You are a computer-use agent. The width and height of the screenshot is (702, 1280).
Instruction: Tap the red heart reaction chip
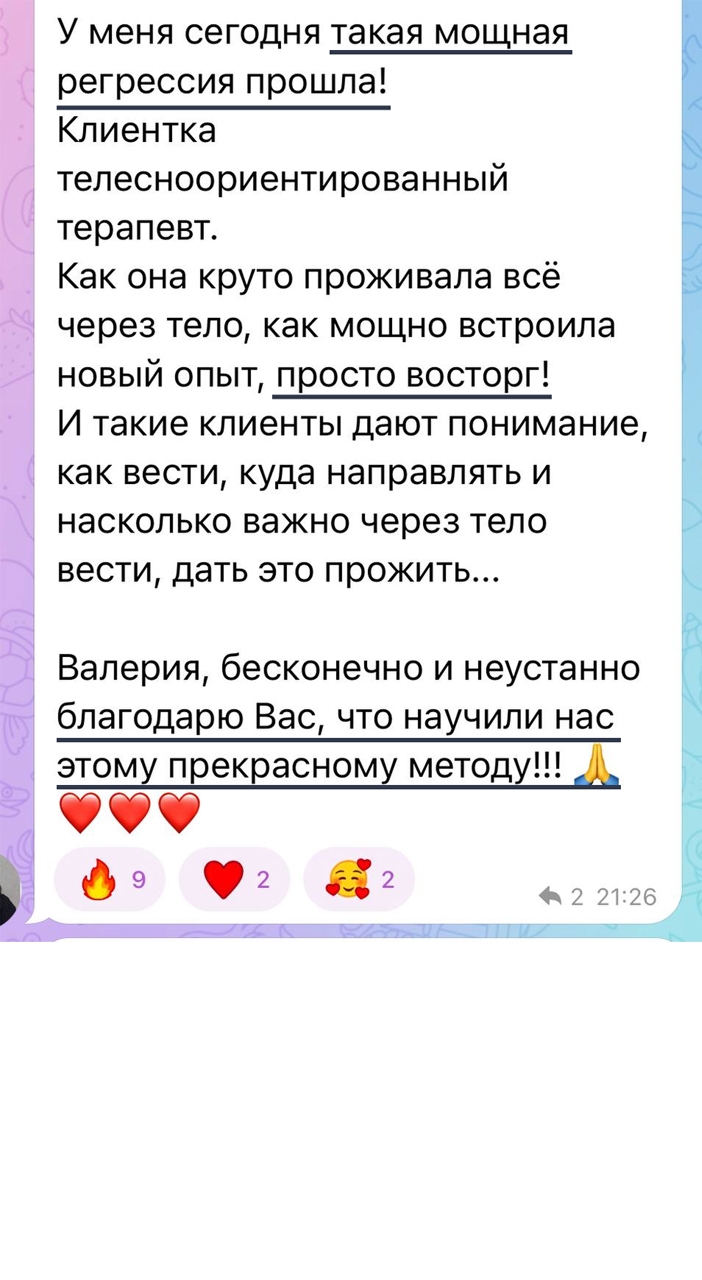234,880
